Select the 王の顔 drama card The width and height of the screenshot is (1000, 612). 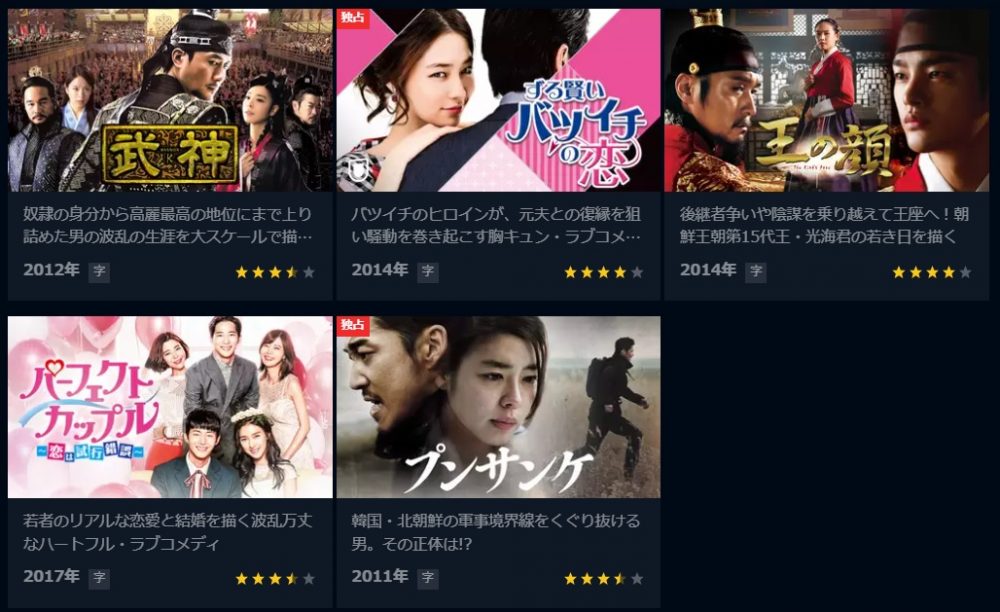(x=826, y=100)
